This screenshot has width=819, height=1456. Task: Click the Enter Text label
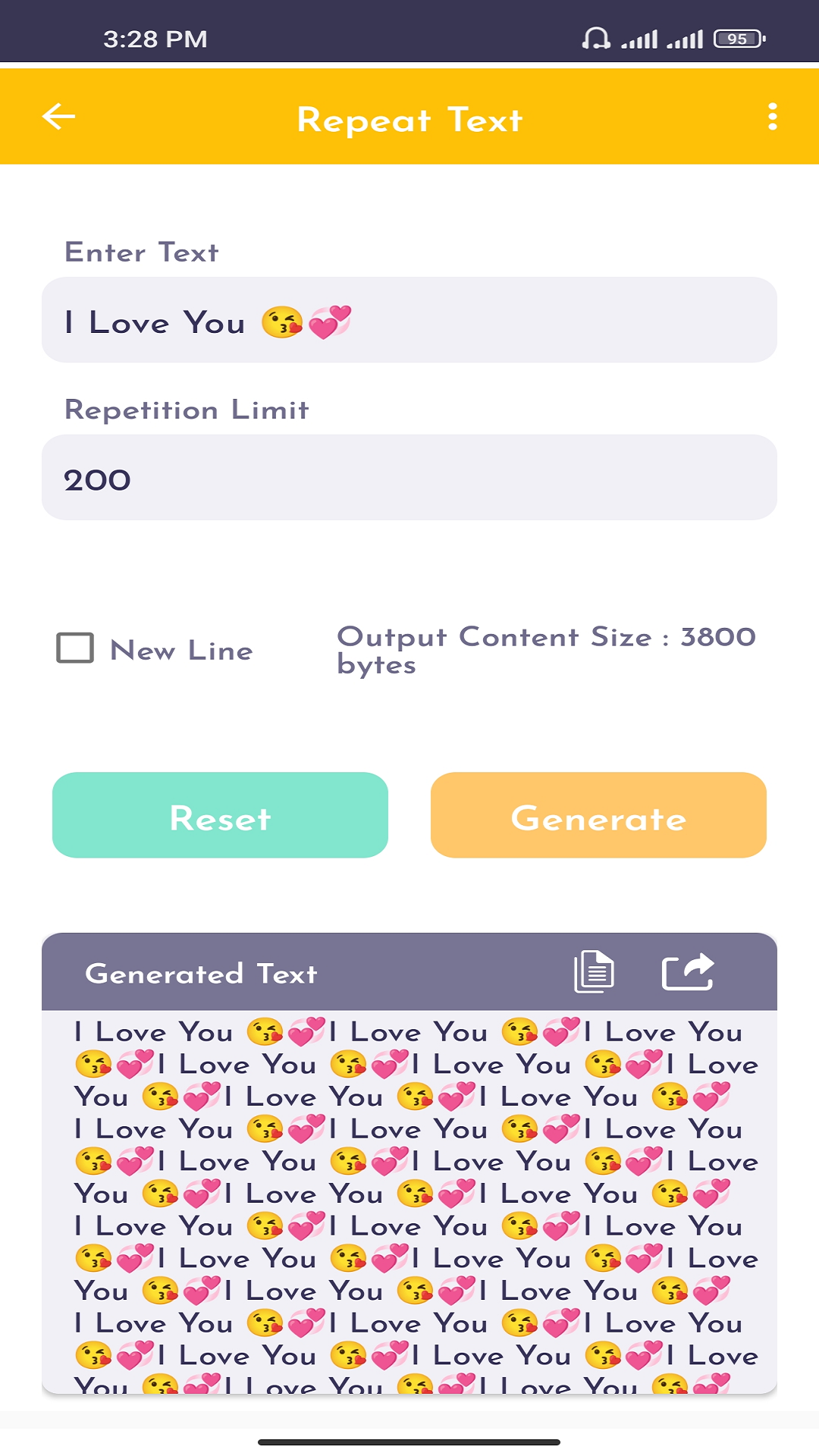140,252
